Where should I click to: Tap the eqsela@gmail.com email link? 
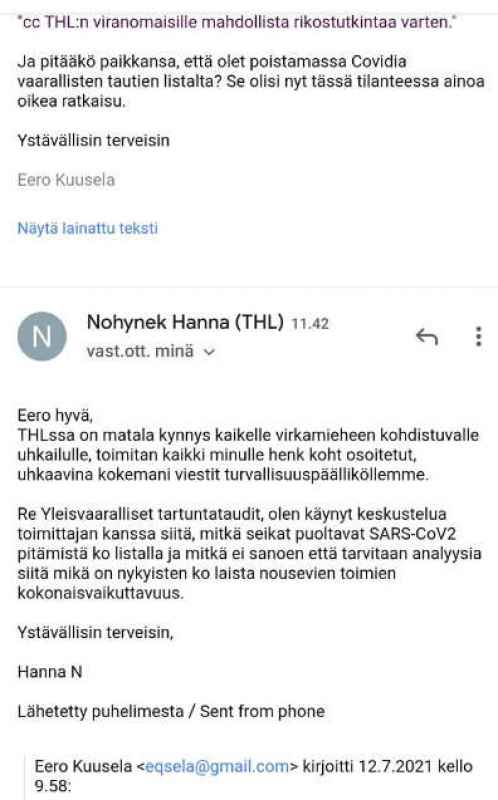[x=217, y=766]
